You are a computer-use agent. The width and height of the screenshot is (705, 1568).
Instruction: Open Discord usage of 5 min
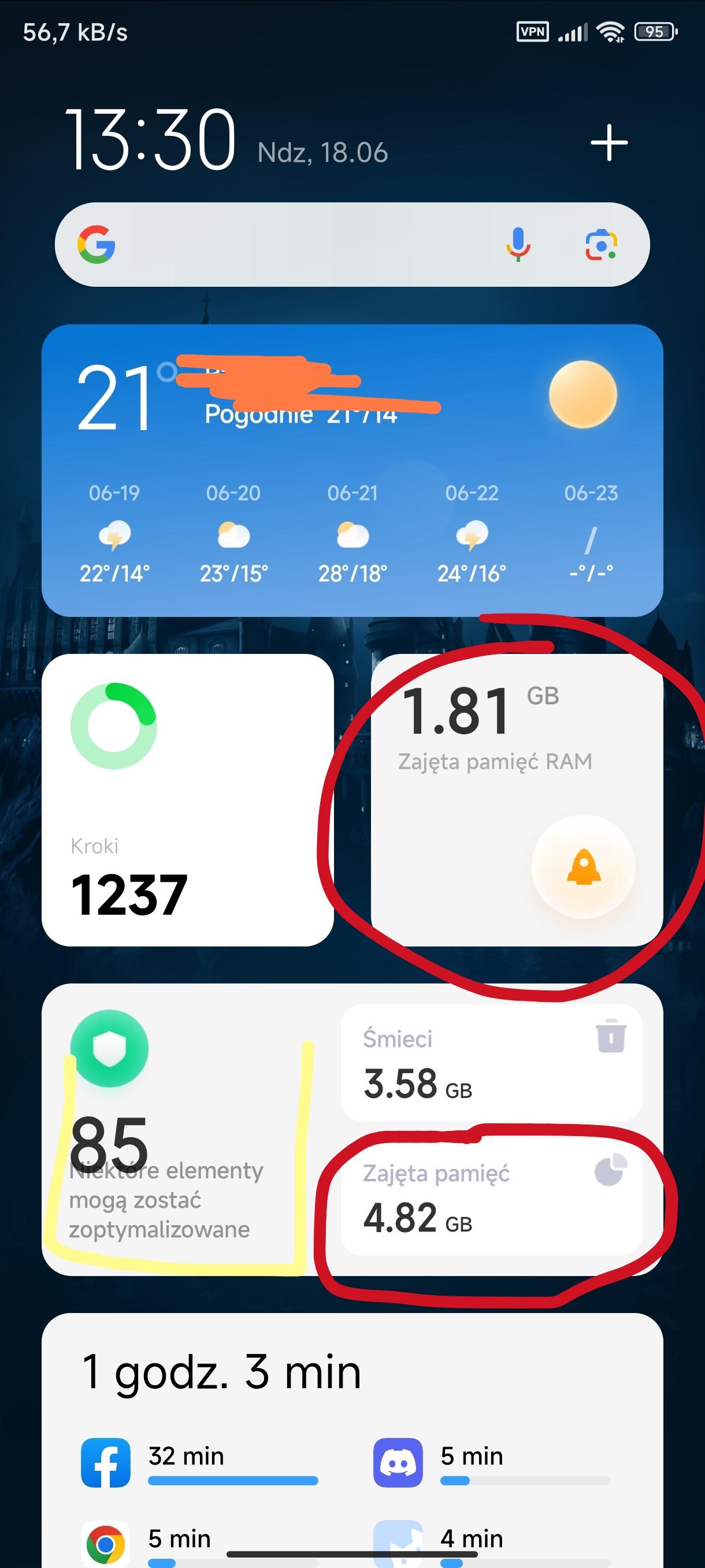coord(493,1463)
